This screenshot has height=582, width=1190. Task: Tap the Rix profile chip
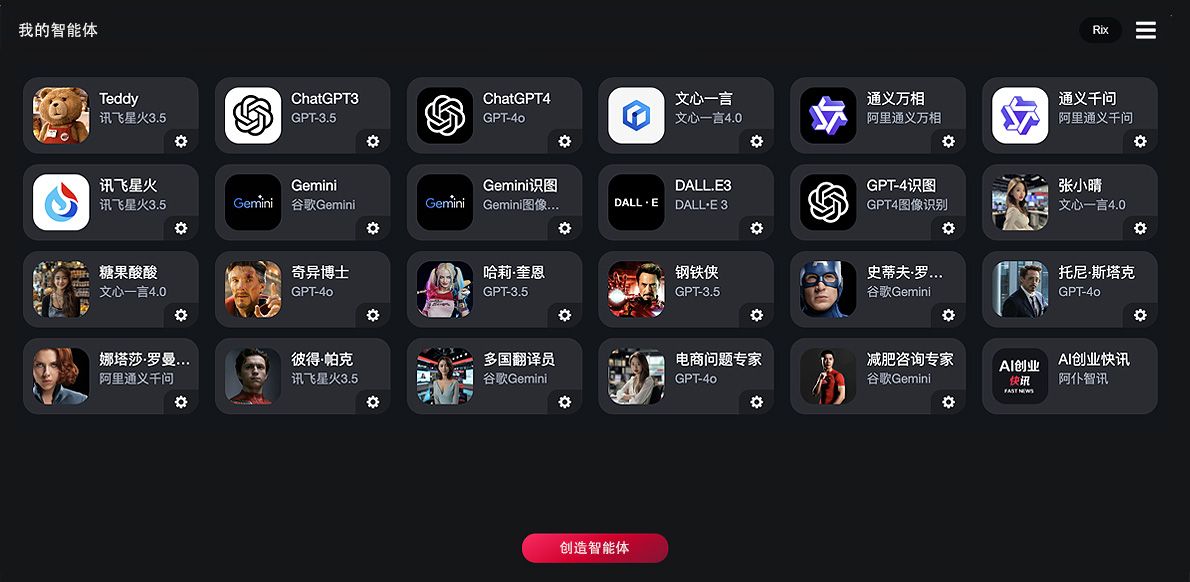pos(1100,30)
